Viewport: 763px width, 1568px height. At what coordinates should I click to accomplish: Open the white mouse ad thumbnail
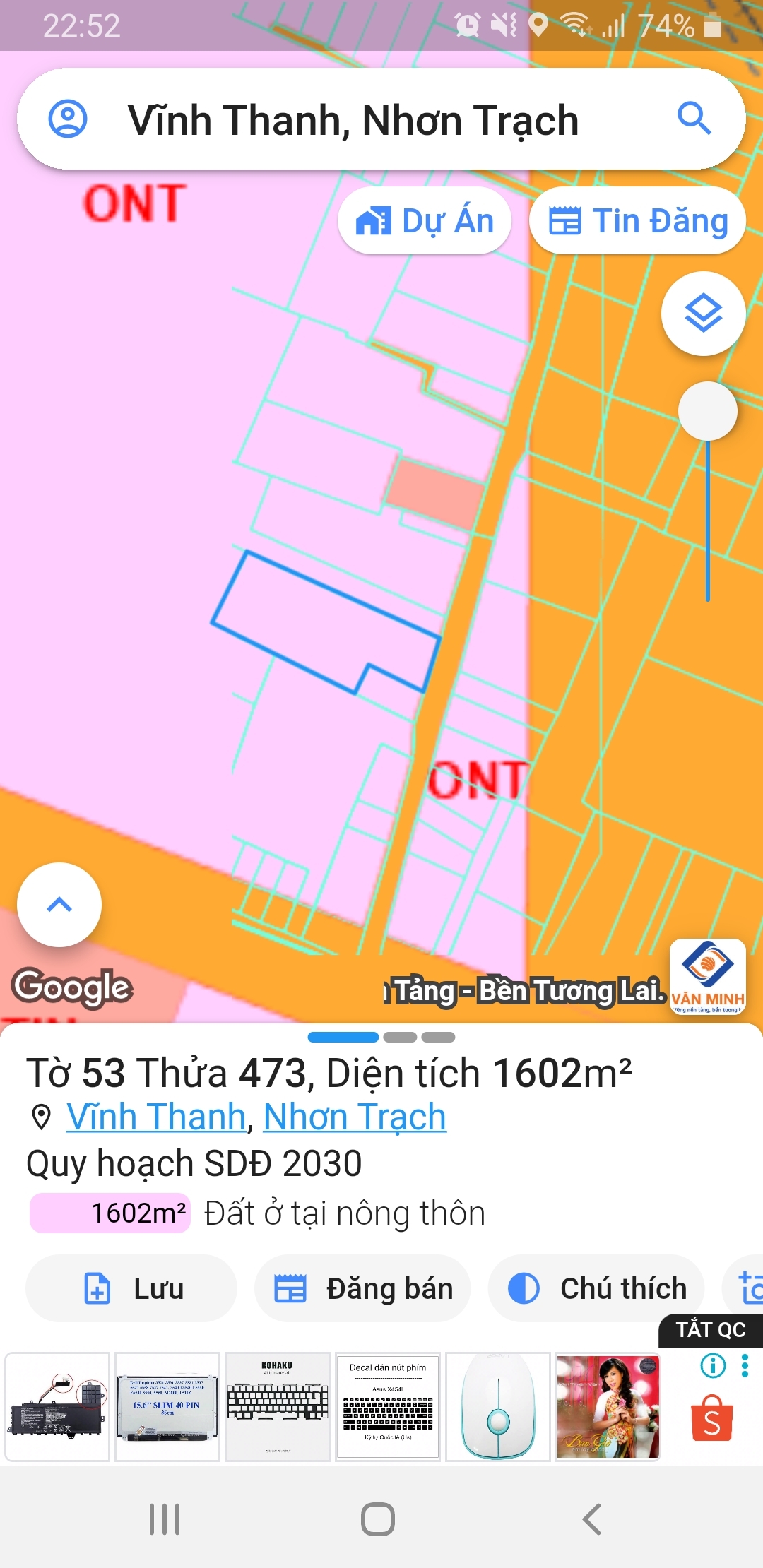coord(498,1406)
